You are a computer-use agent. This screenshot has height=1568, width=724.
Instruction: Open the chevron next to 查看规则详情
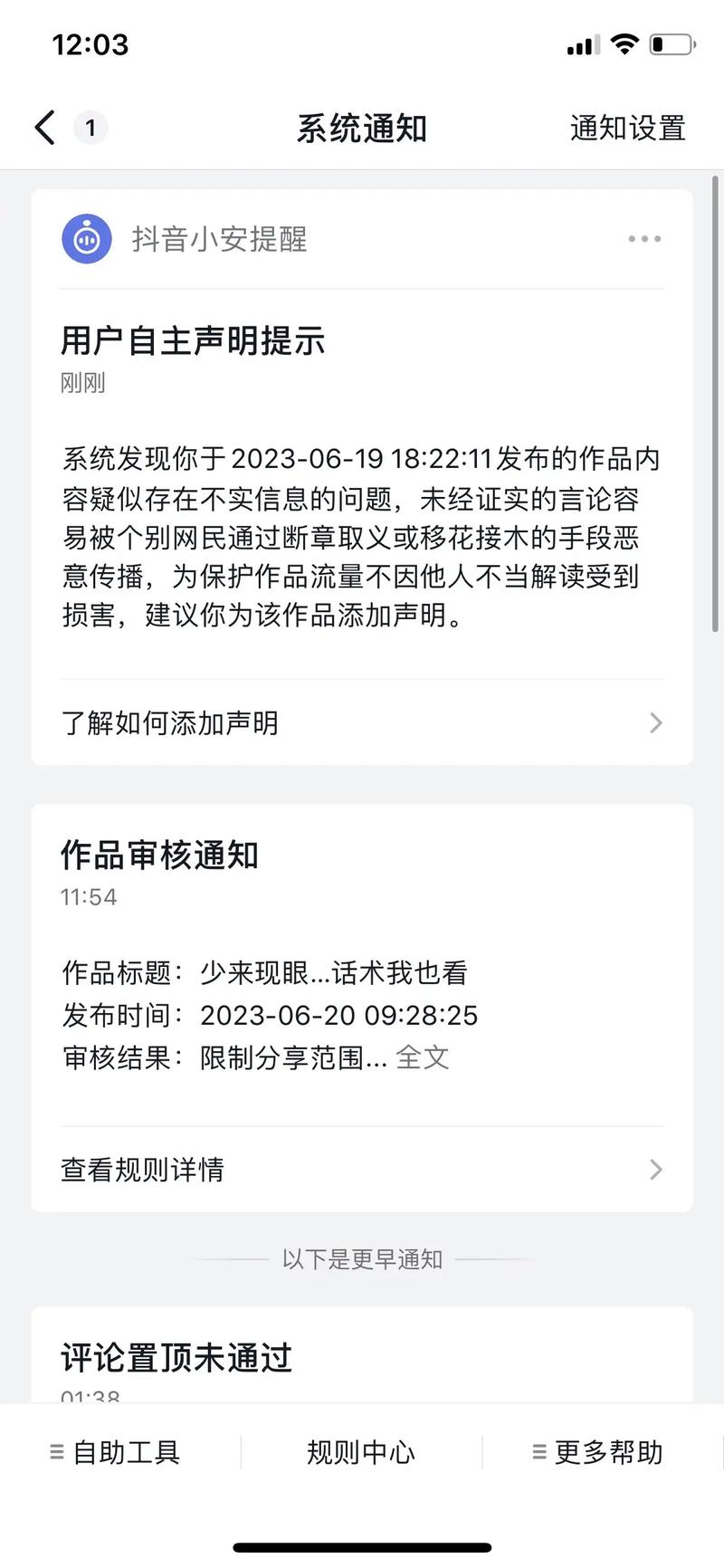pos(655,1170)
